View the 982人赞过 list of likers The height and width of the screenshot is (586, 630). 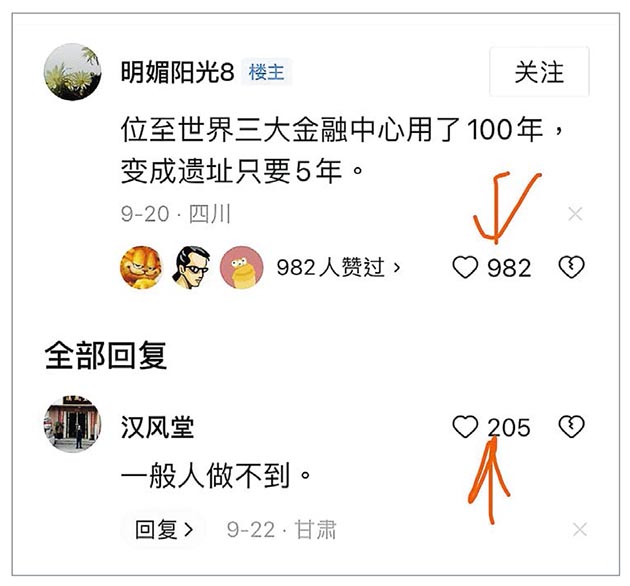pos(338,267)
